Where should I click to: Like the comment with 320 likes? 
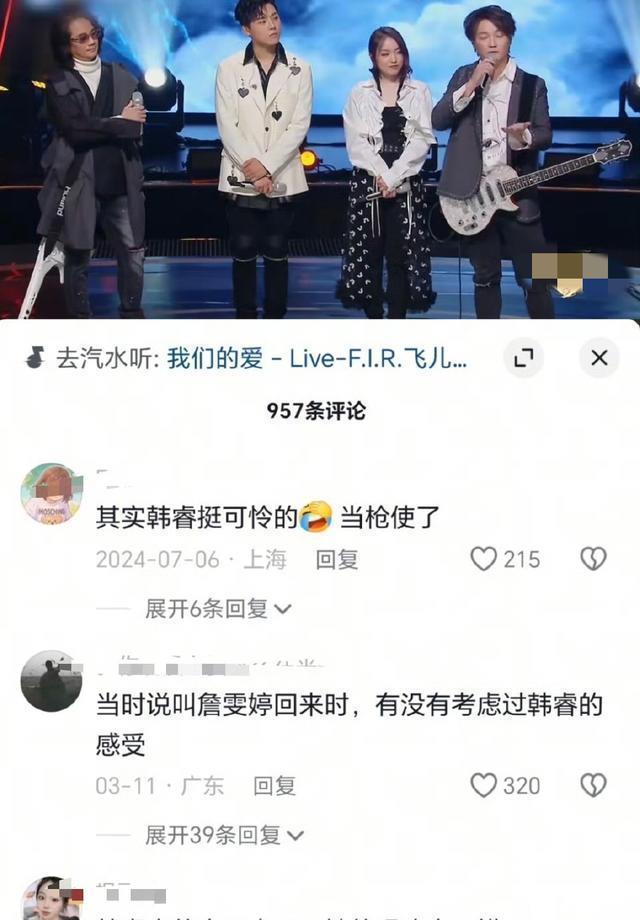click(485, 786)
